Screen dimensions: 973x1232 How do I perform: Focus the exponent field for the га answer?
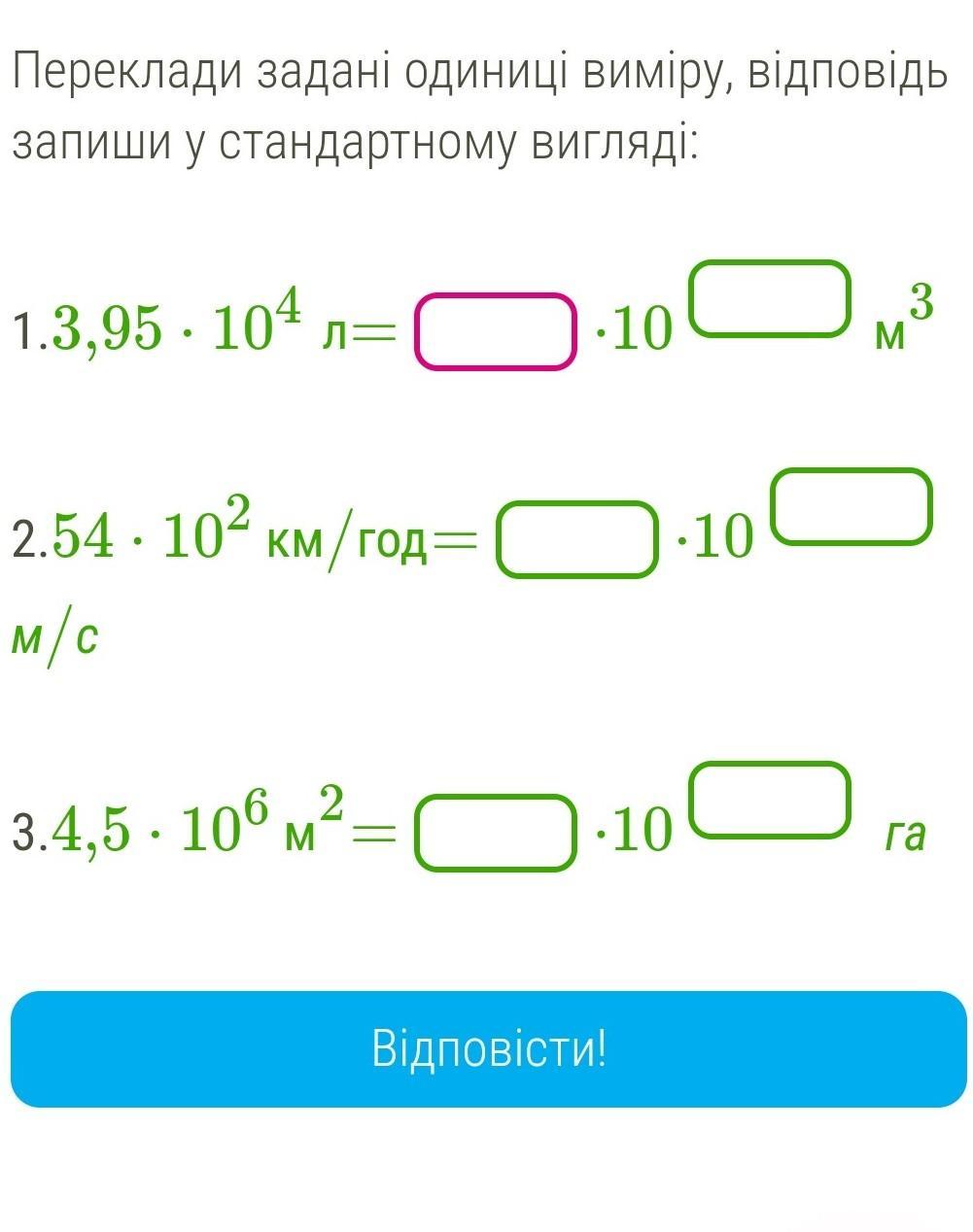click(x=770, y=800)
